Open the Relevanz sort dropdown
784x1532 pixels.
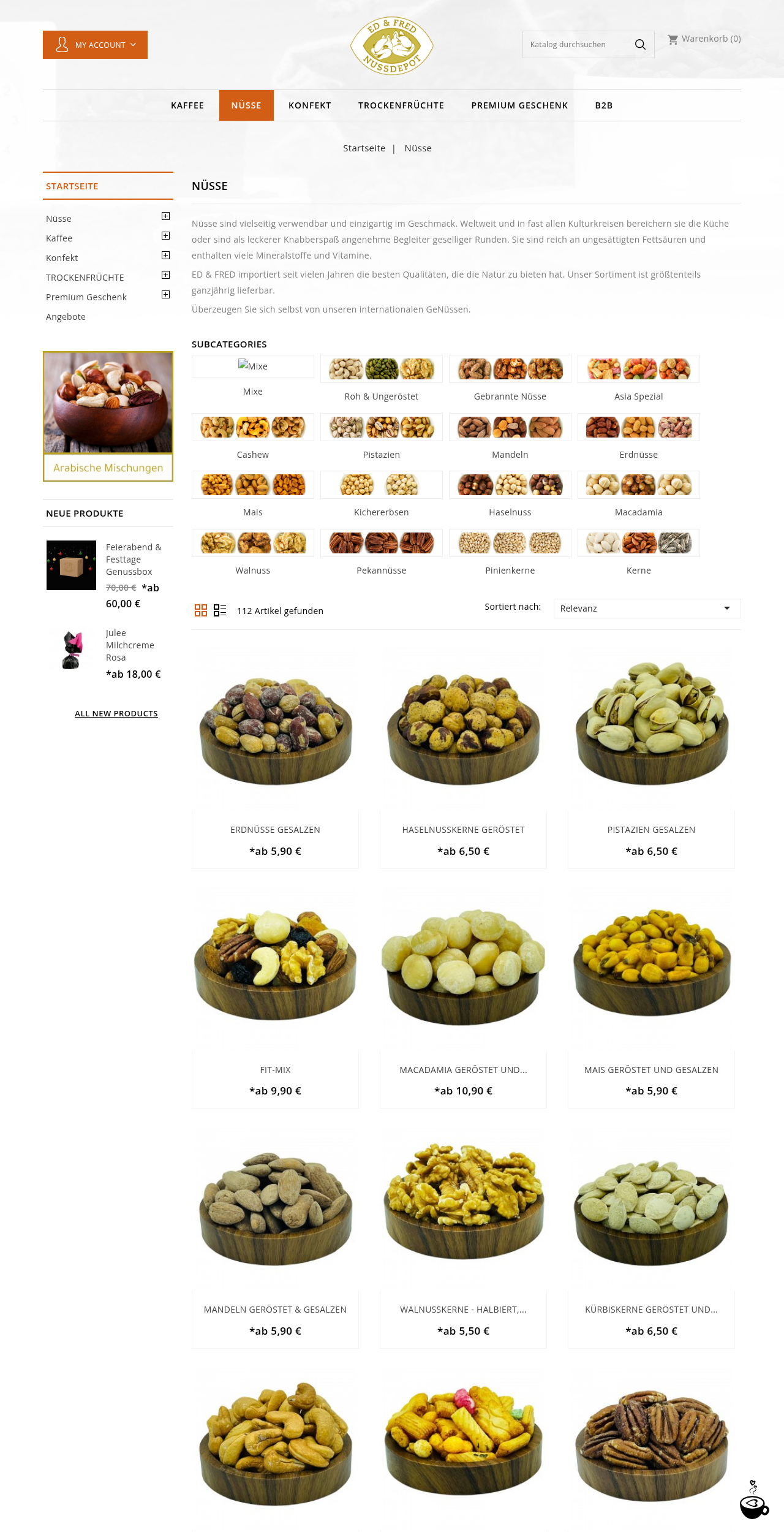pyautogui.click(x=647, y=609)
